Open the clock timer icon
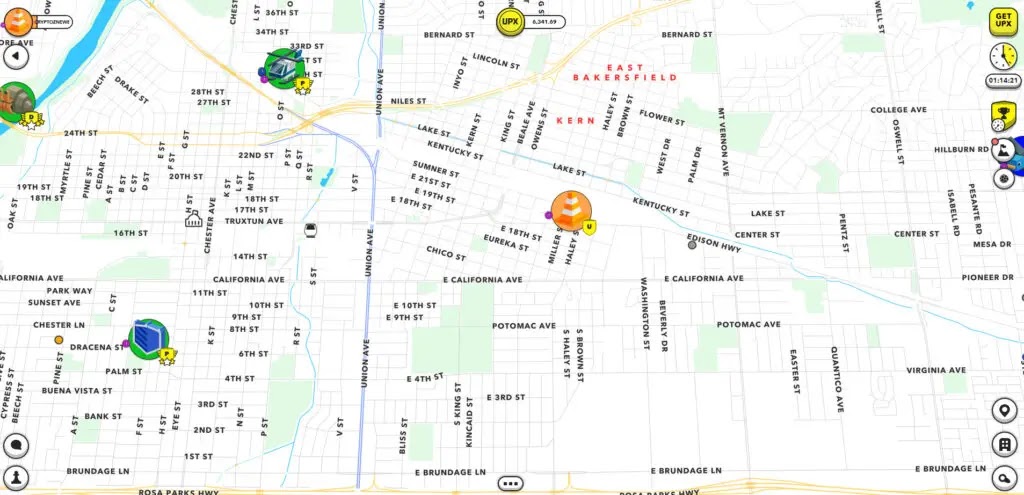Image resolution: width=1024 pixels, height=495 pixels. (1003, 56)
